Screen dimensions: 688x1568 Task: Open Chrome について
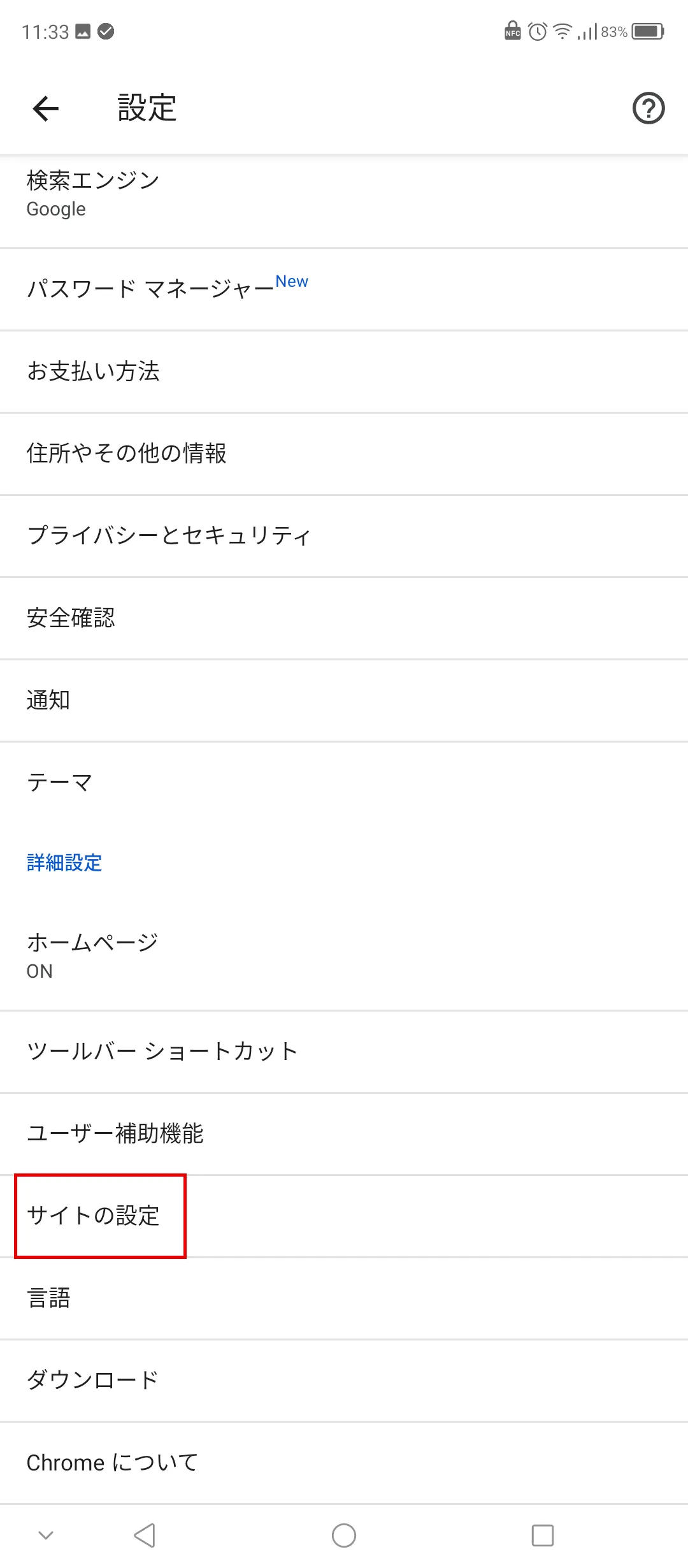(x=112, y=1463)
